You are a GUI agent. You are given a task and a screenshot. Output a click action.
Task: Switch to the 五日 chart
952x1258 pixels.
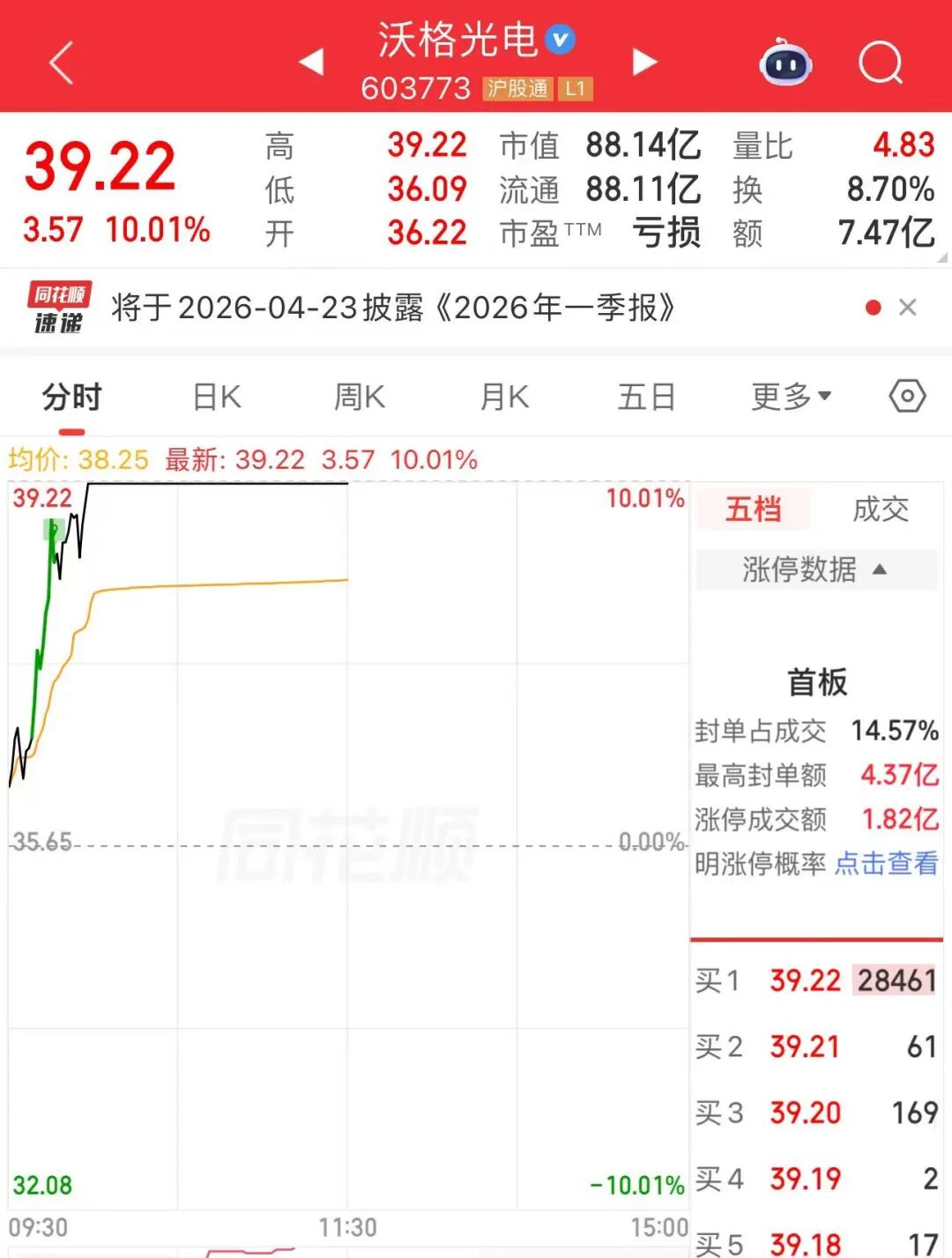tap(646, 398)
